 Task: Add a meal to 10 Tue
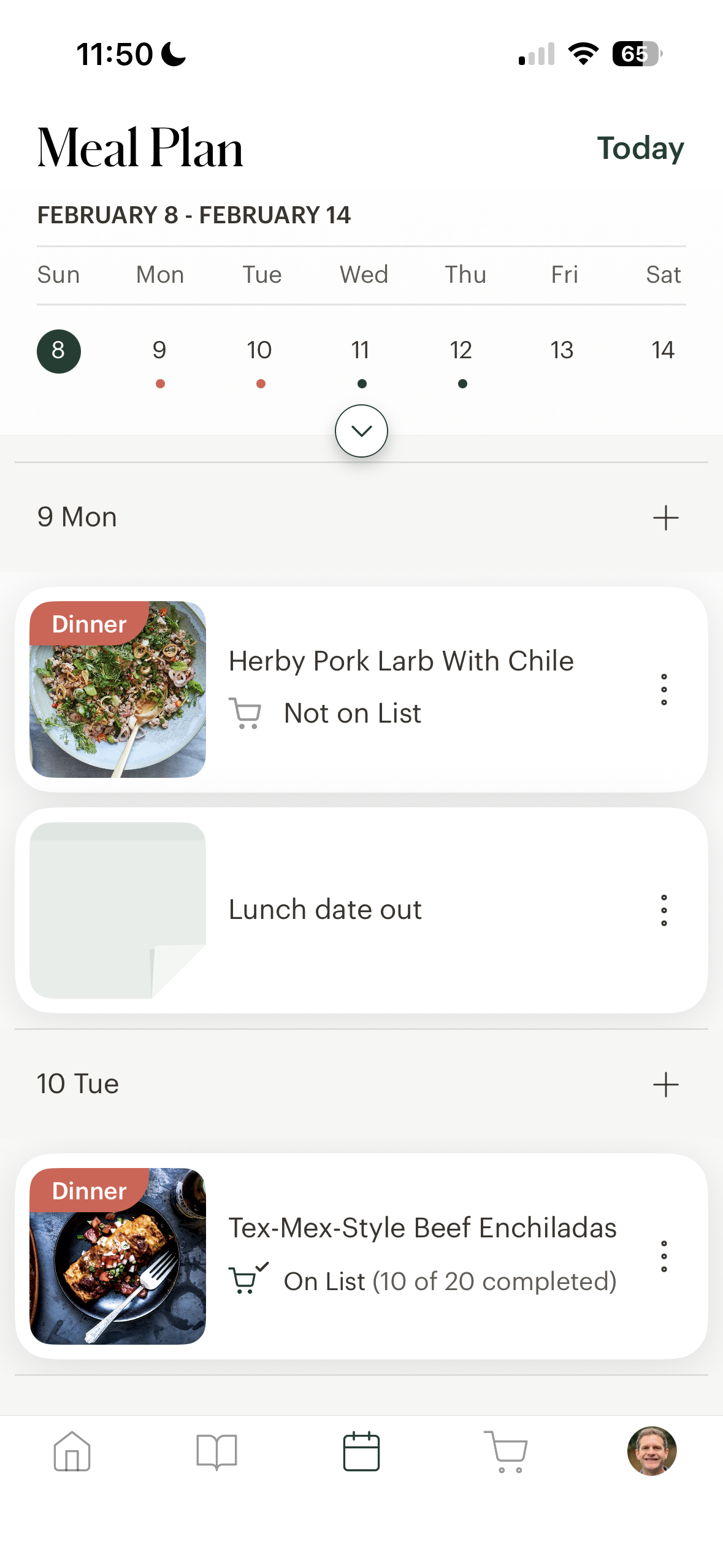coord(665,1085)
